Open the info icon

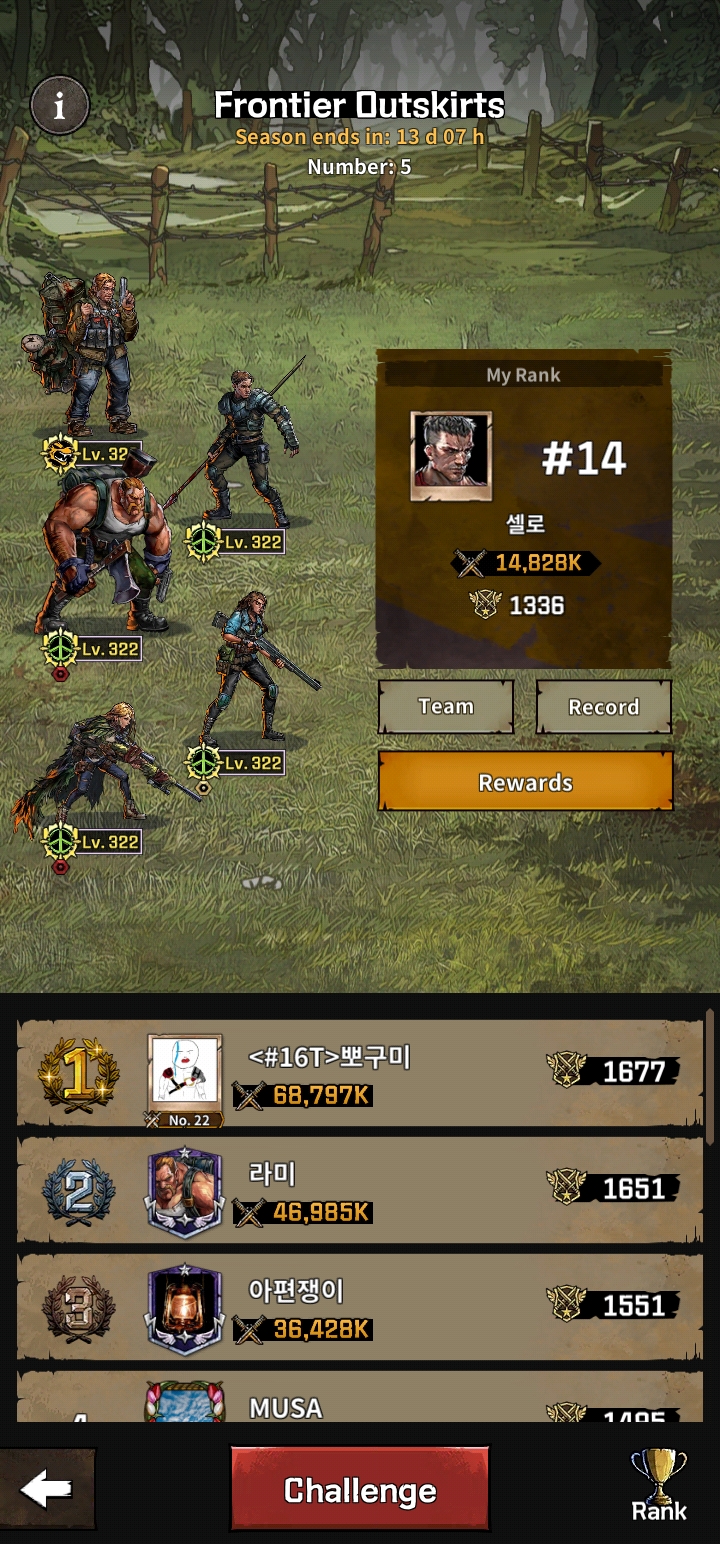(x=59, y=104)
